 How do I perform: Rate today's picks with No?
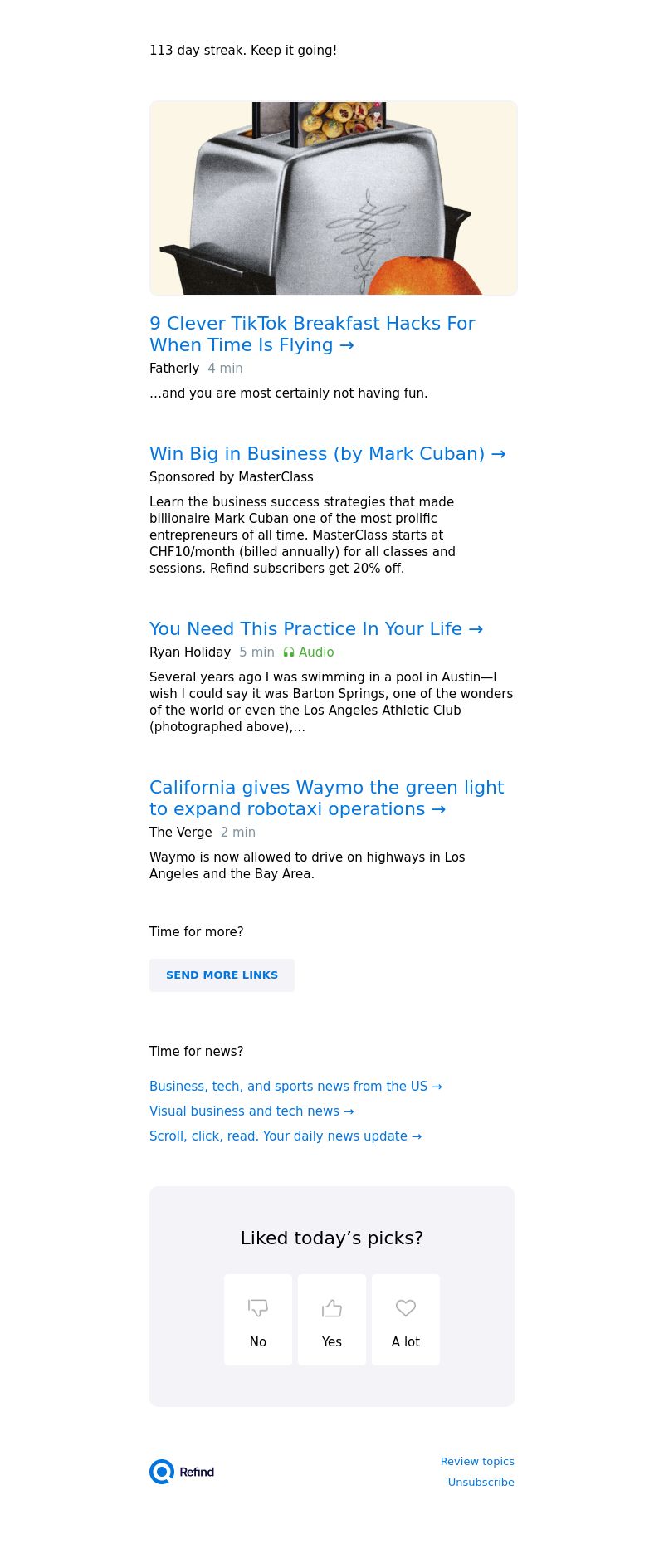pyautogui.click(x=258, y=1320)
